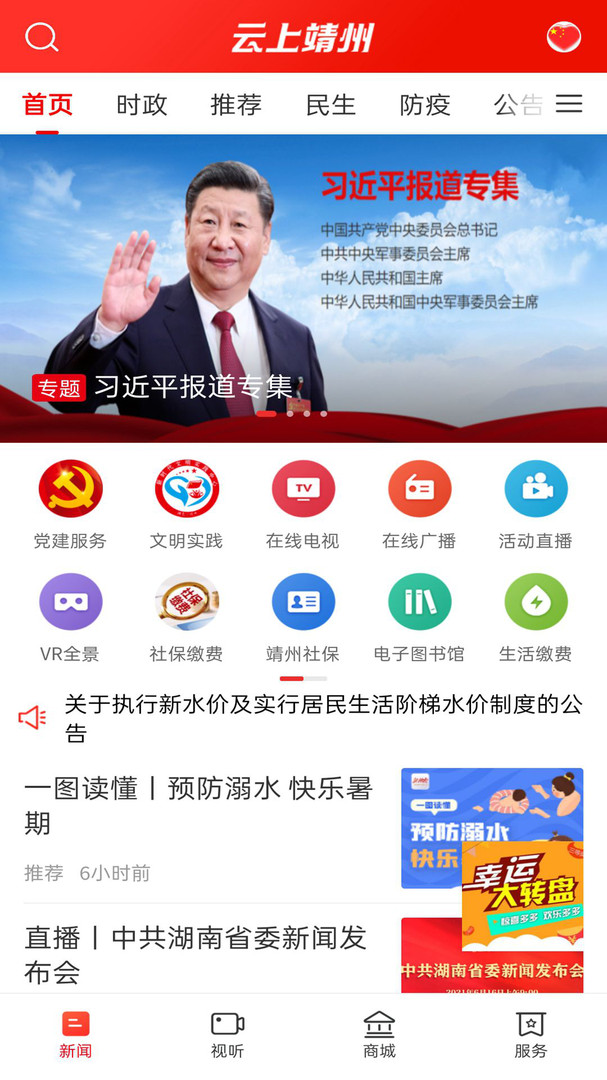The height and width of the screenshot is (1080, 607).
Task: Switch to the 推荐 tab
Action: (x=236, y=104)
